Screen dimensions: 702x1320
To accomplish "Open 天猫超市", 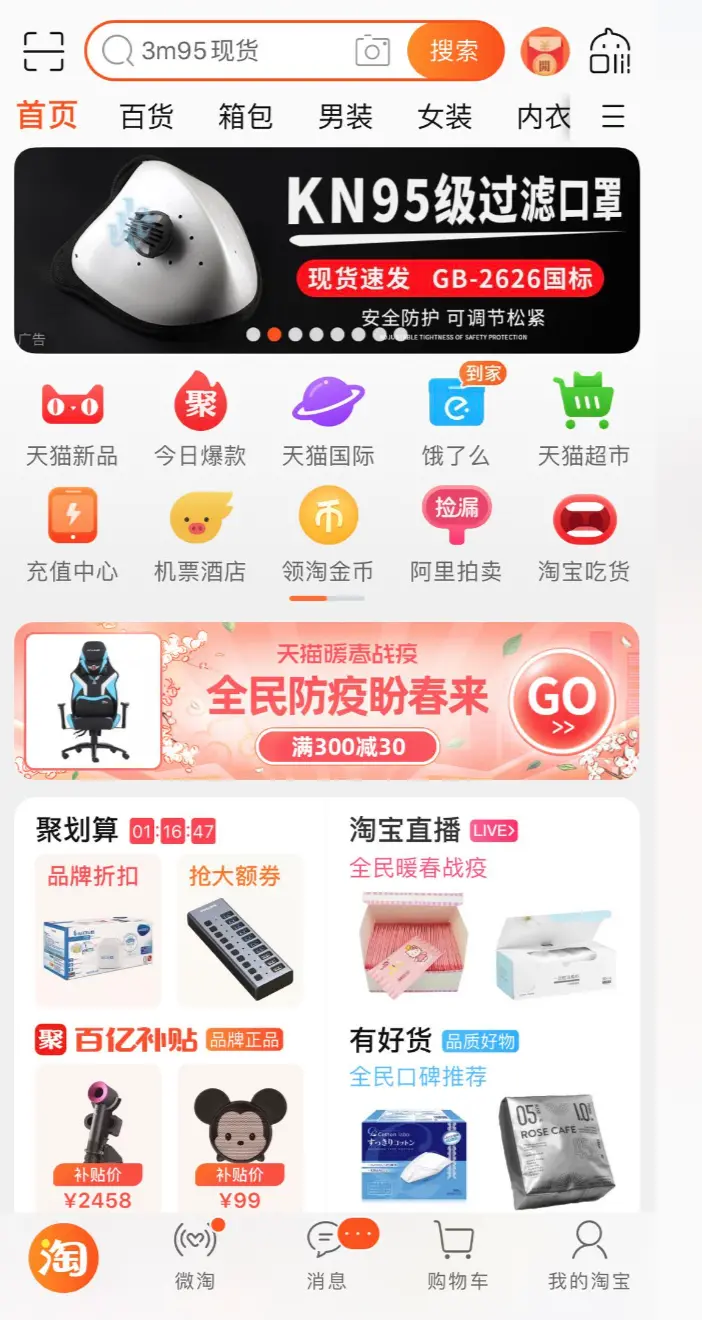I will pyautogui.click(x=584, y=420).
